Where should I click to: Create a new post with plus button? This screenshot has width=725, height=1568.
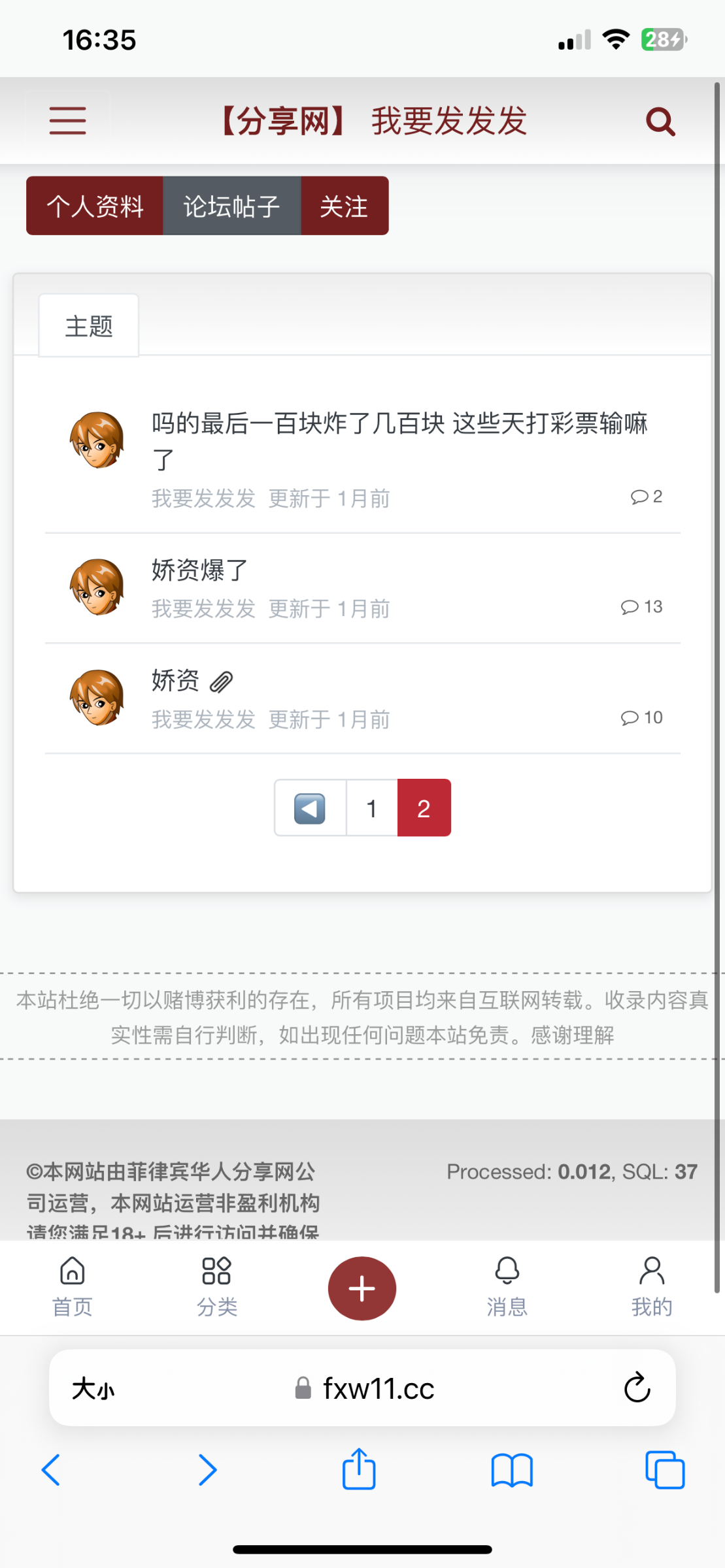coord(362,1288)
